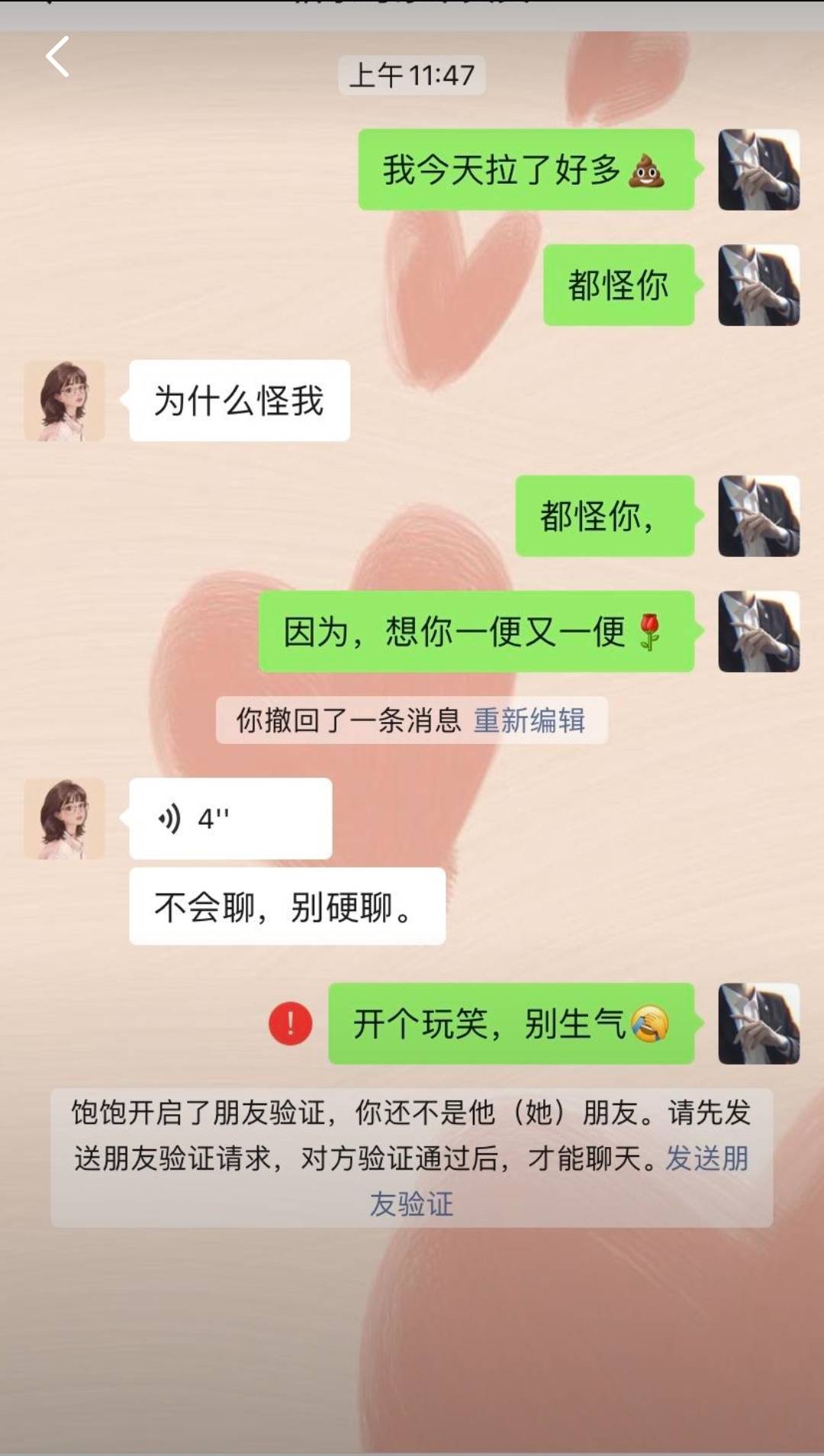Open my avatar beside 我今天拉了好多
The image size is (824, 1456).
(758, 169)
